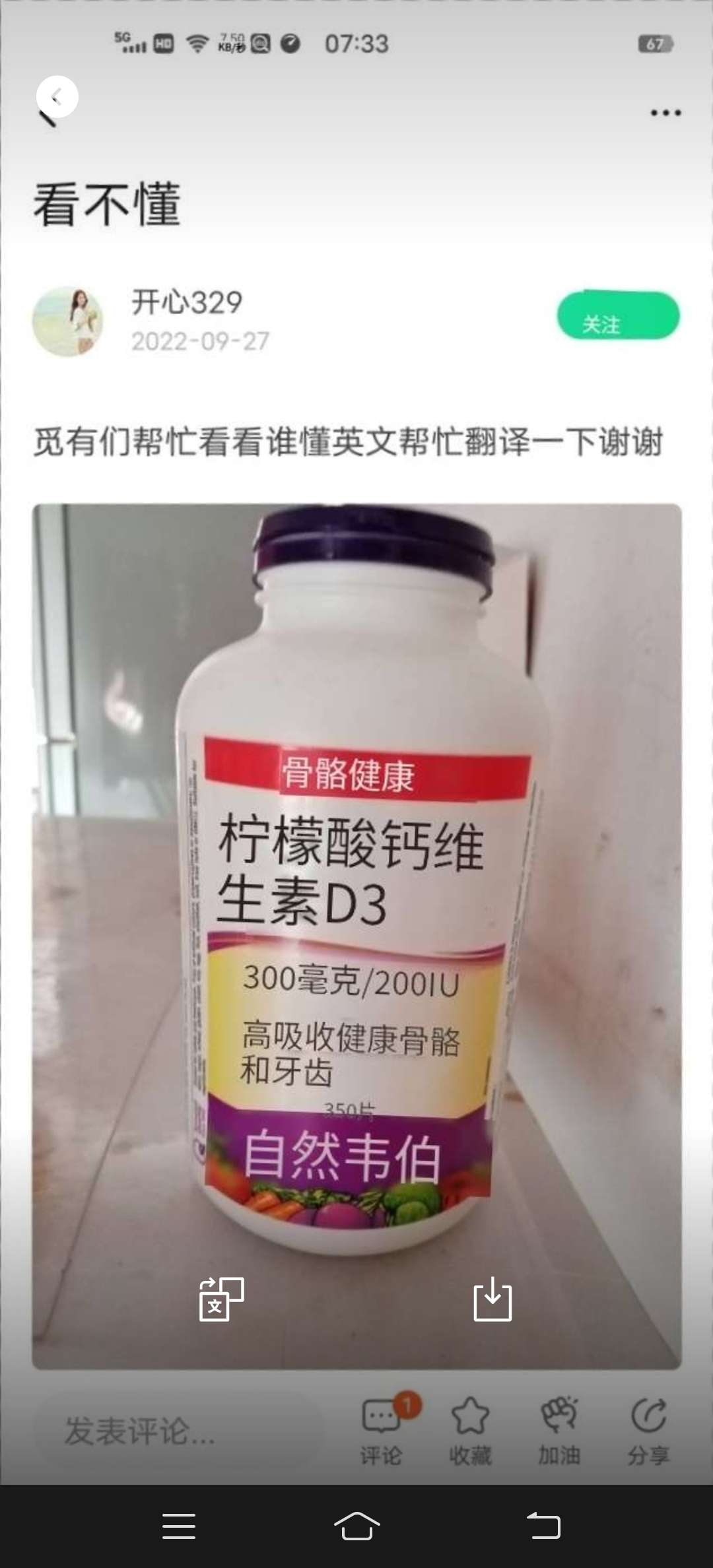Open the bottle photo full screen

[x=356, y=924]
